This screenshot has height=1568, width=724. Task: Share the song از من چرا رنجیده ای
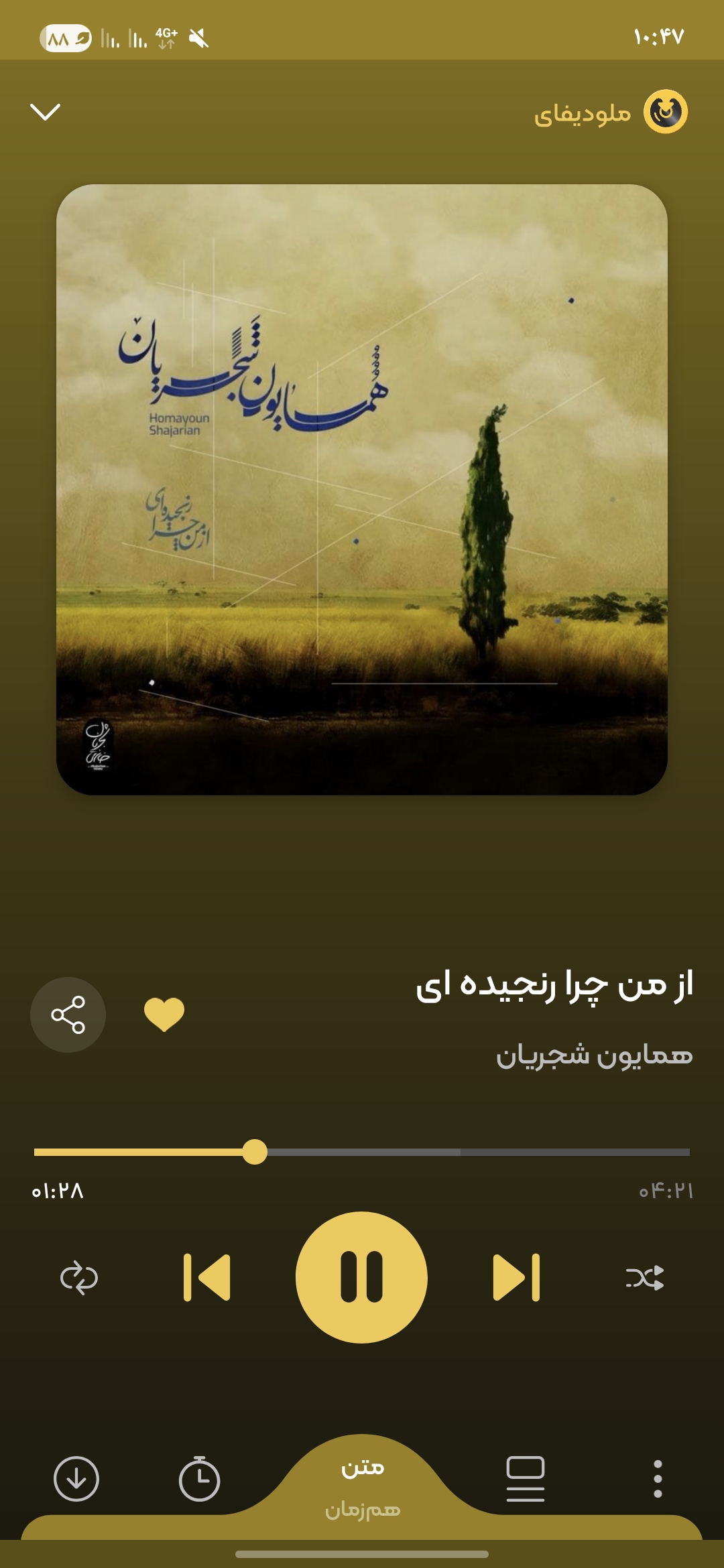[68, 1015]
